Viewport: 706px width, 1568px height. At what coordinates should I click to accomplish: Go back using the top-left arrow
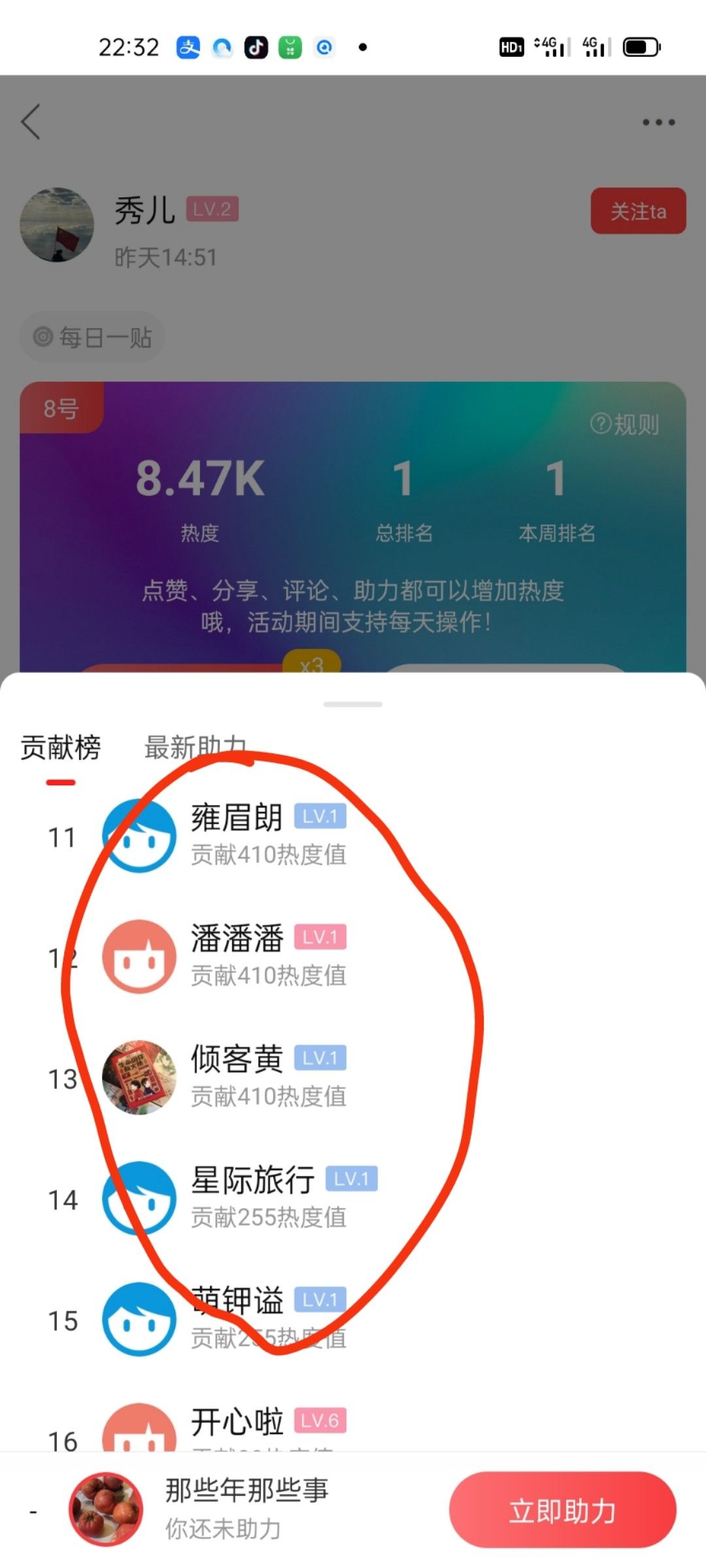(x=31, y=122)
